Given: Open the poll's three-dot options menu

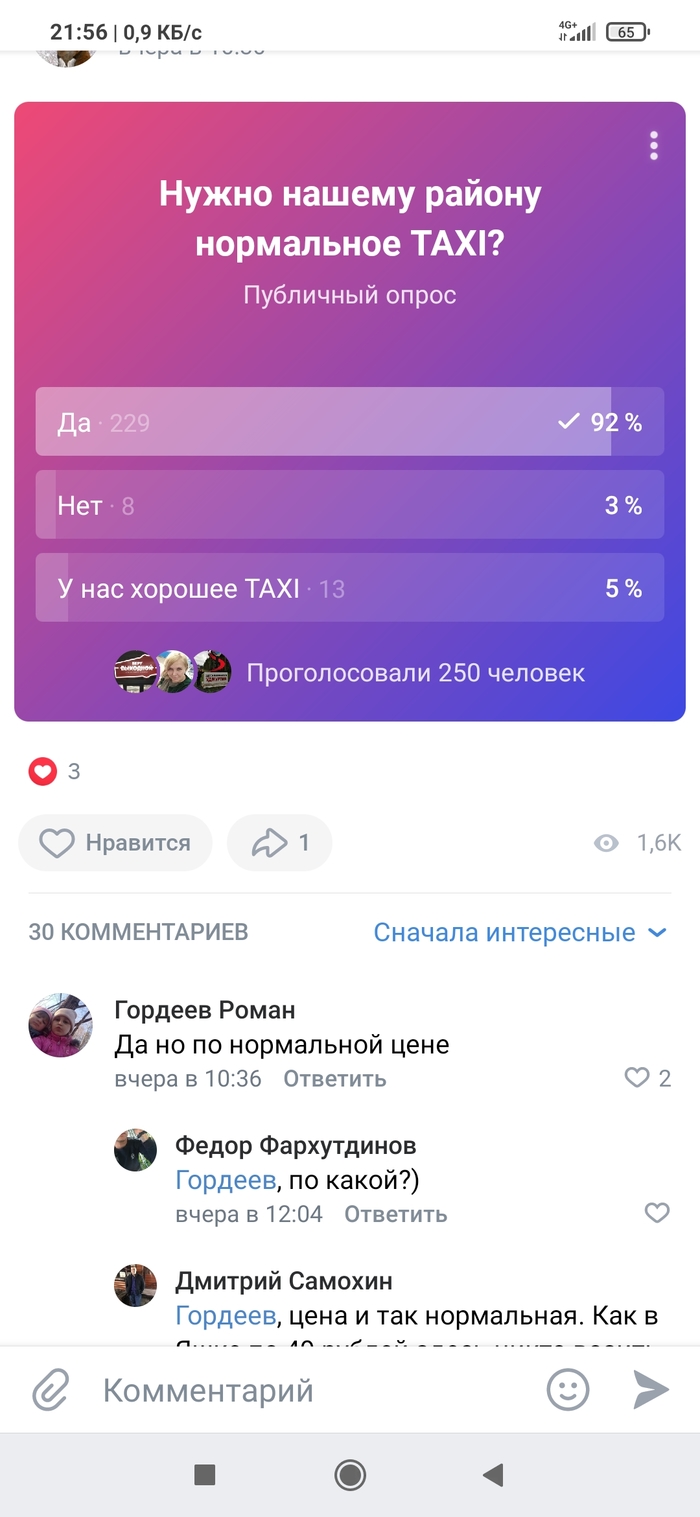Looking at the screenshot, I should [653, 146].
